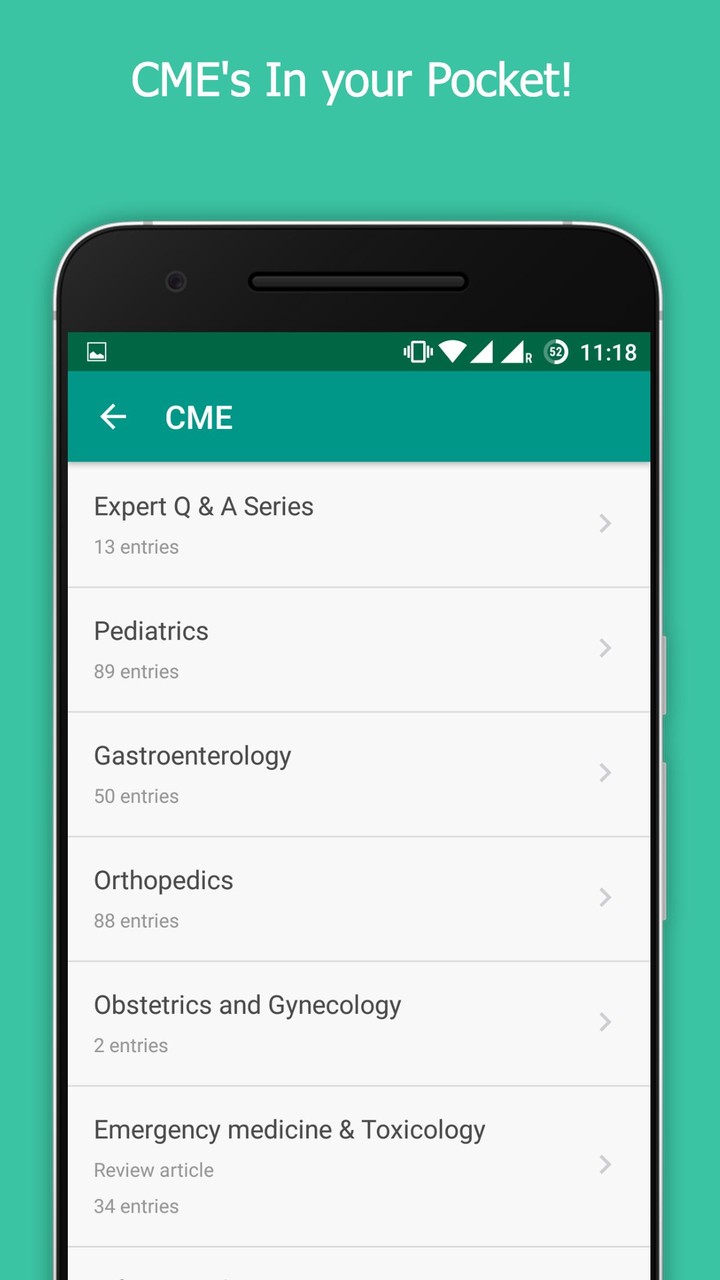This screenshot has height=1280, width=720.
Task: Click the clock showing 11:18
Action: point(608,352)
